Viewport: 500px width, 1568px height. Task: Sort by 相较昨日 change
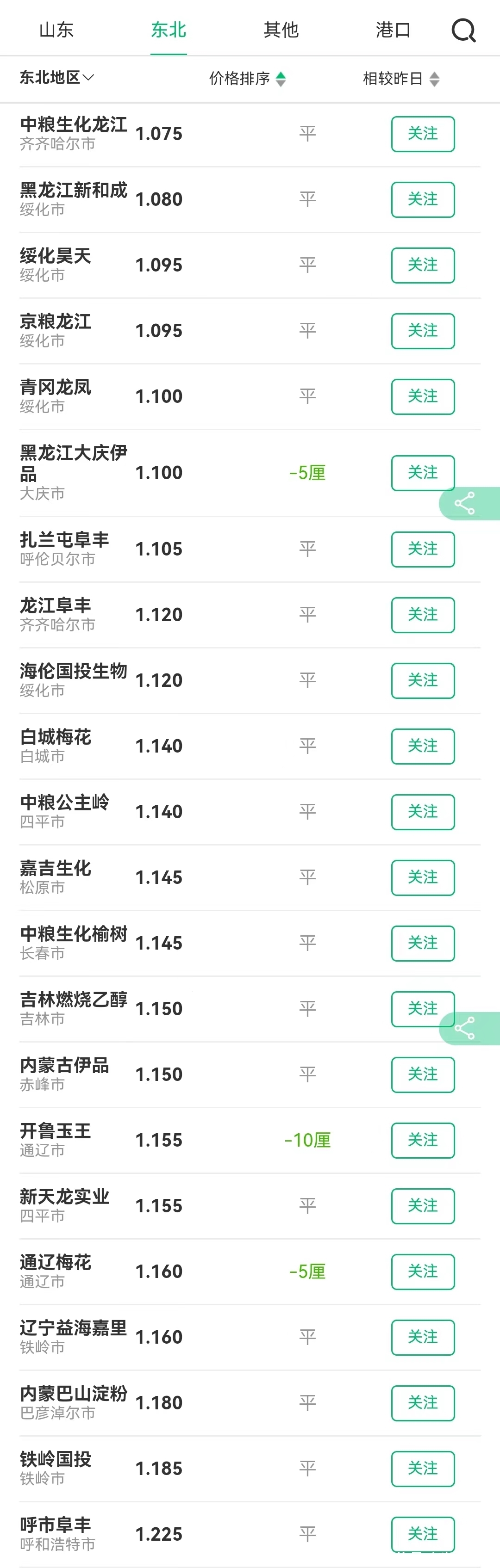[401, 79]
